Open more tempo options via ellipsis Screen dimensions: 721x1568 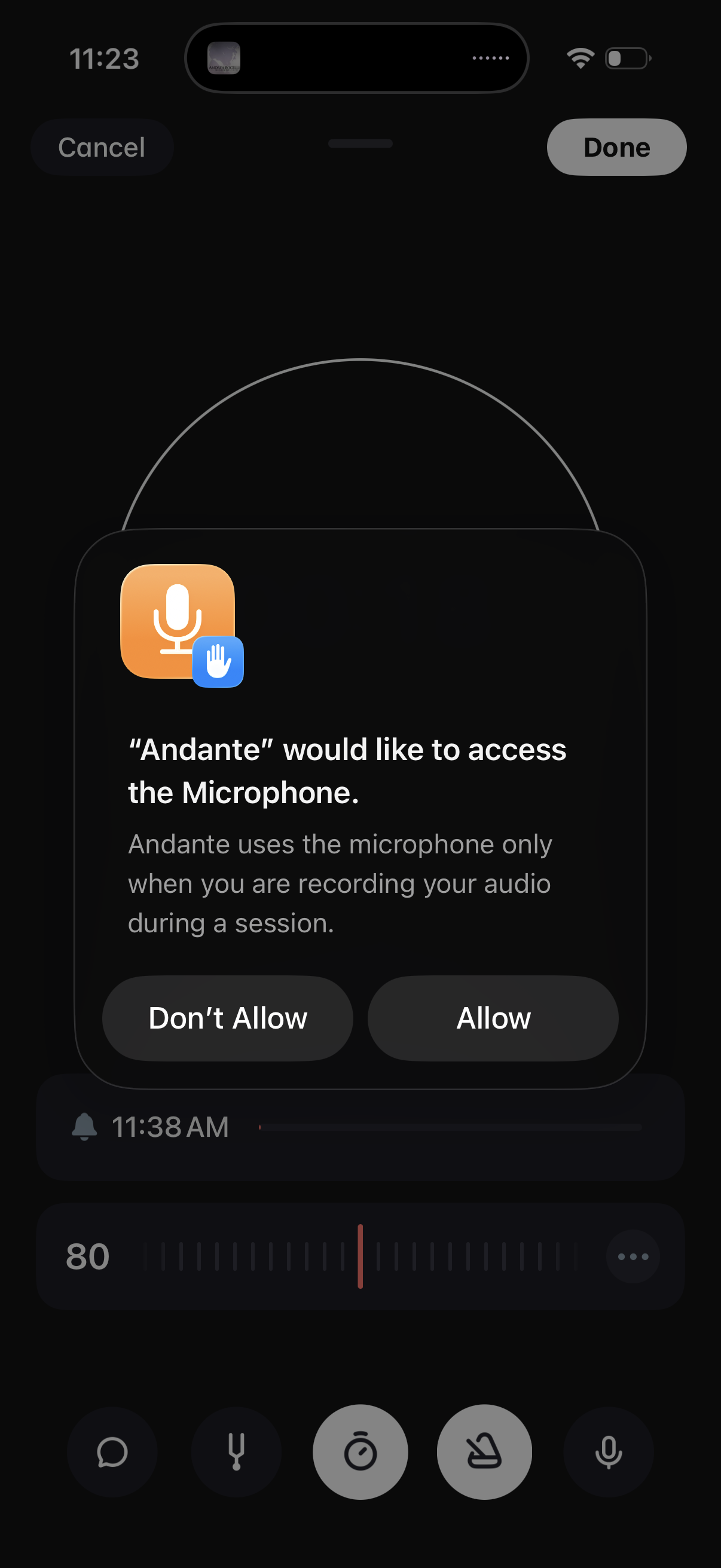pyautogui.click(x=633, y=1257)
